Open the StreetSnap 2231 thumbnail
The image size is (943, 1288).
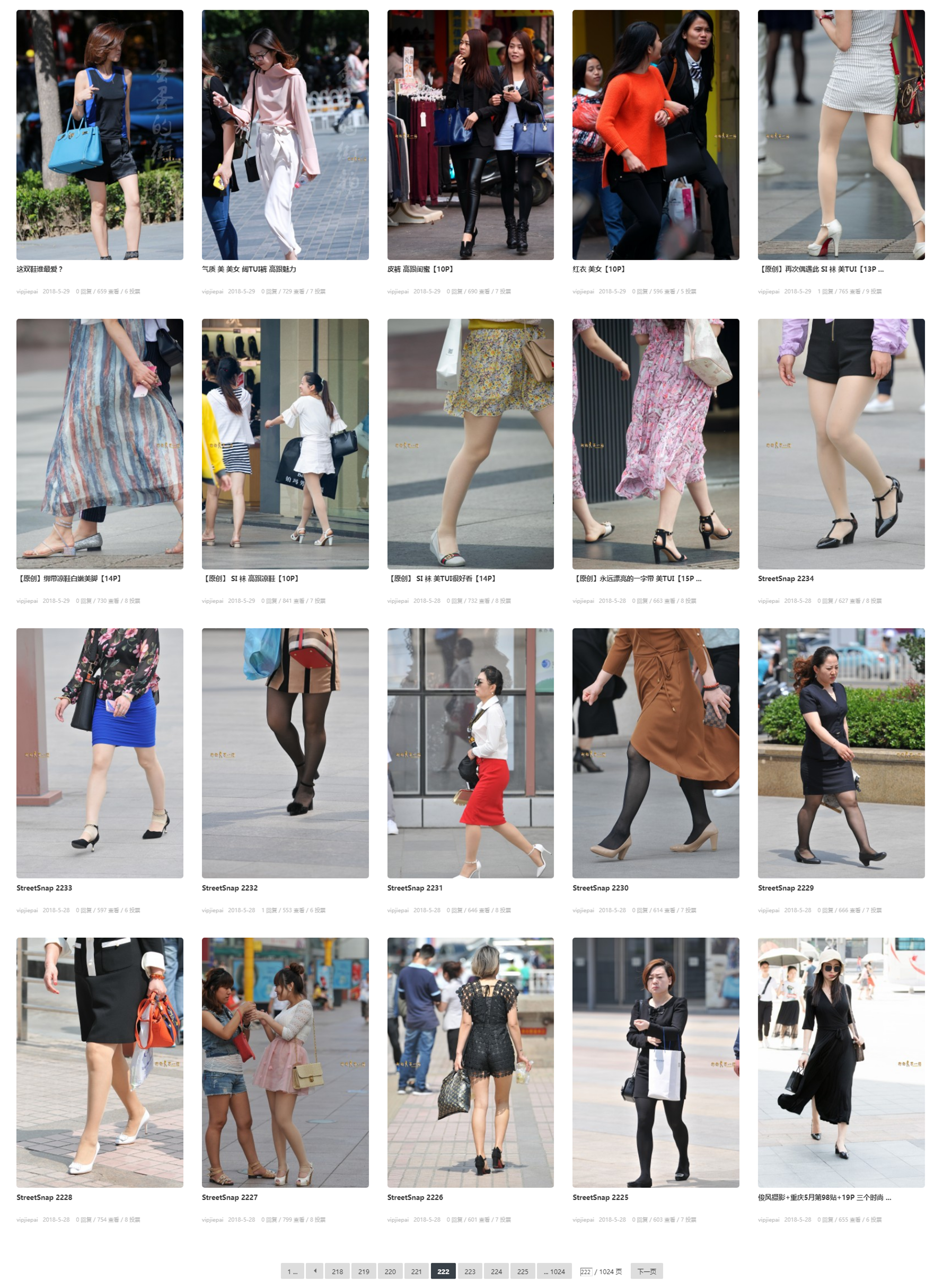coord(470,753)
